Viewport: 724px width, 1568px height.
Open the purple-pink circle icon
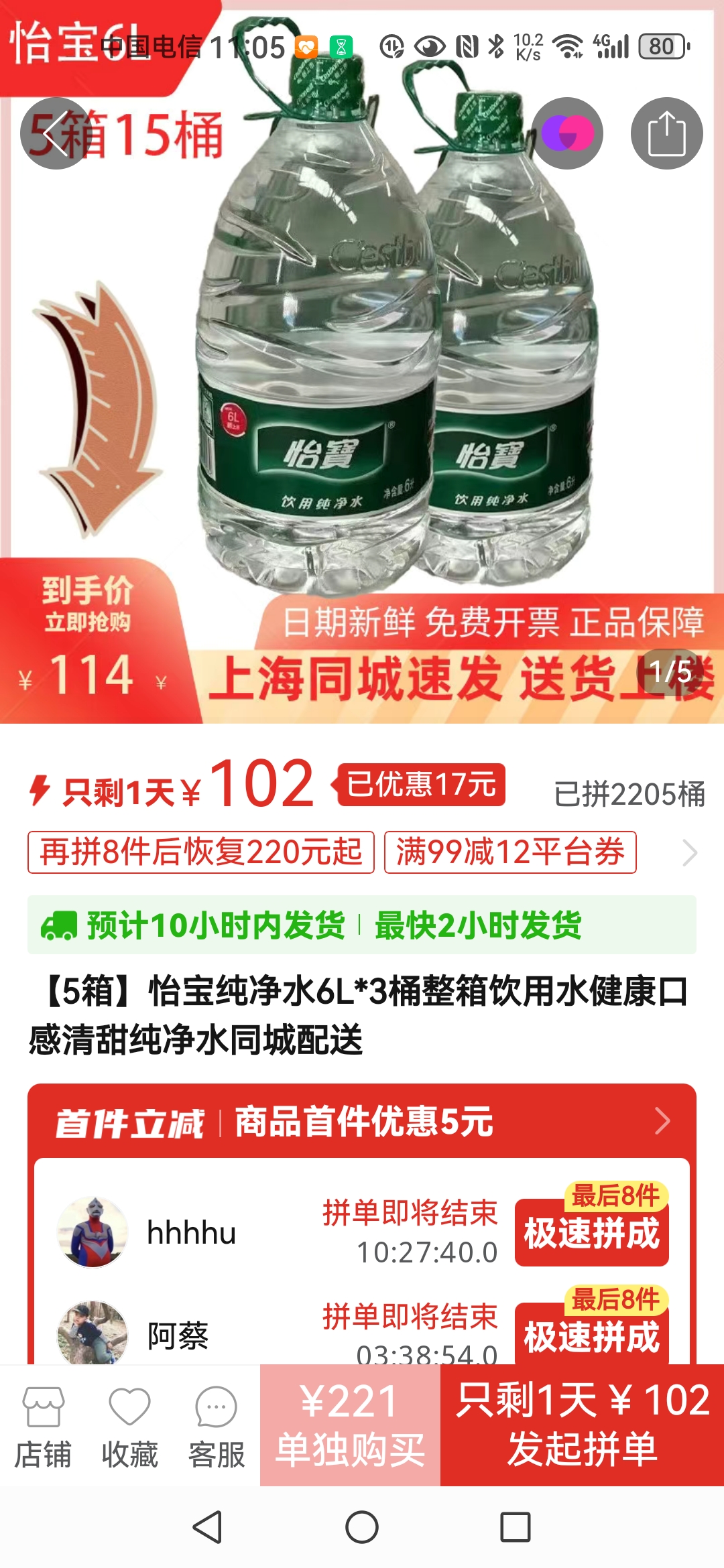click(x=567, y=133)
